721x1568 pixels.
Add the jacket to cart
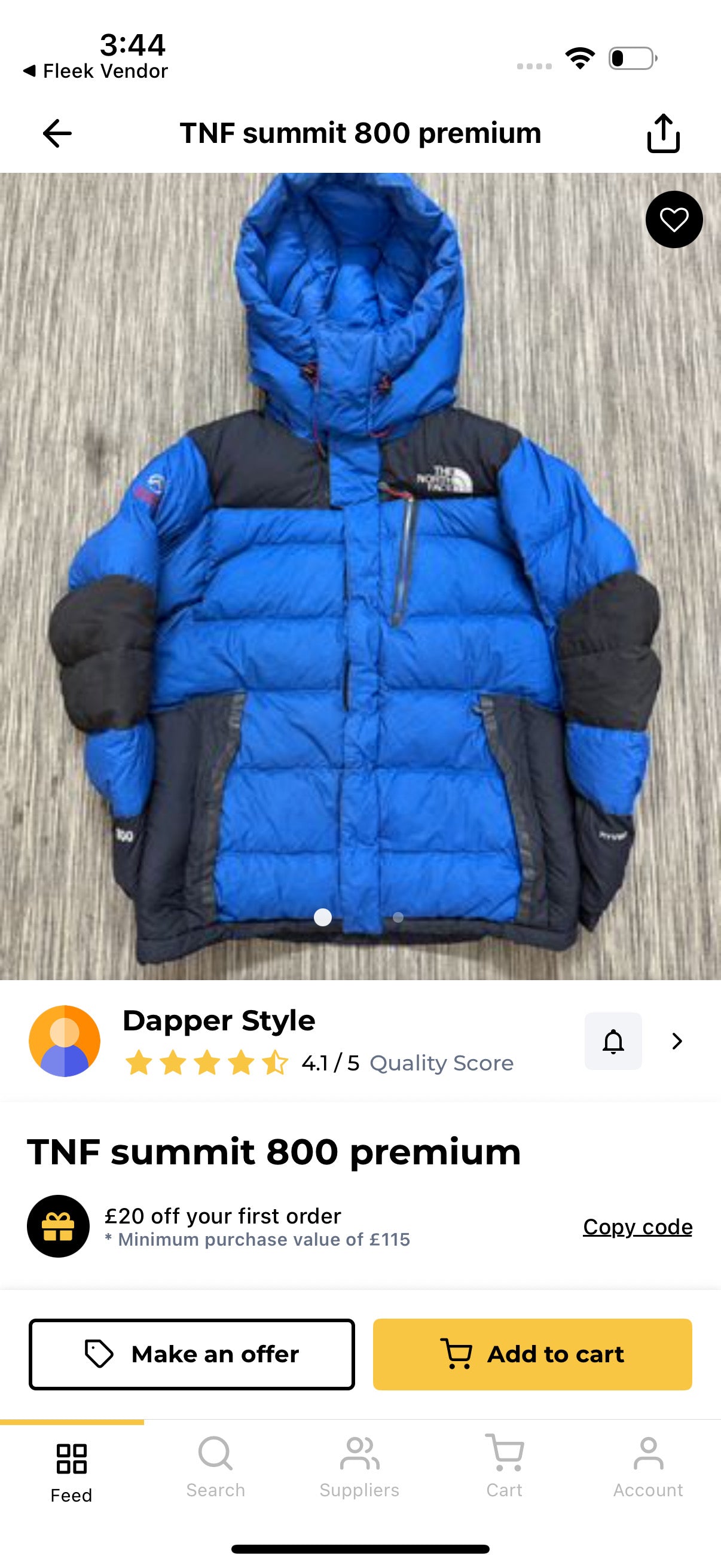click(x=533, y=1355)
